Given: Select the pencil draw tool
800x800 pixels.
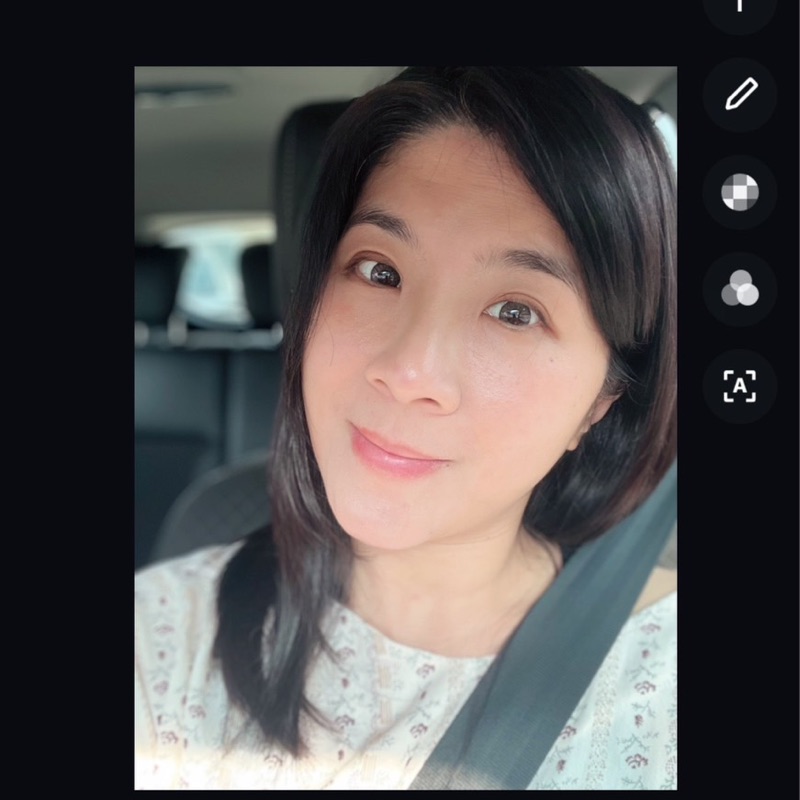Looking at the screenshot, I should tap(740, 95).
